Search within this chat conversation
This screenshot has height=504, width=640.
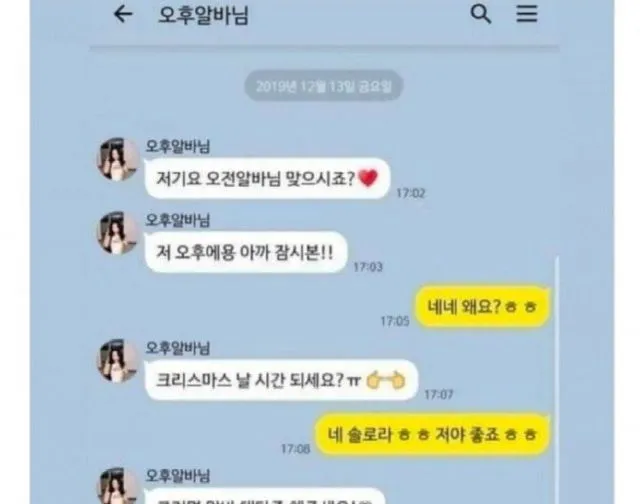tap(480, 15)
